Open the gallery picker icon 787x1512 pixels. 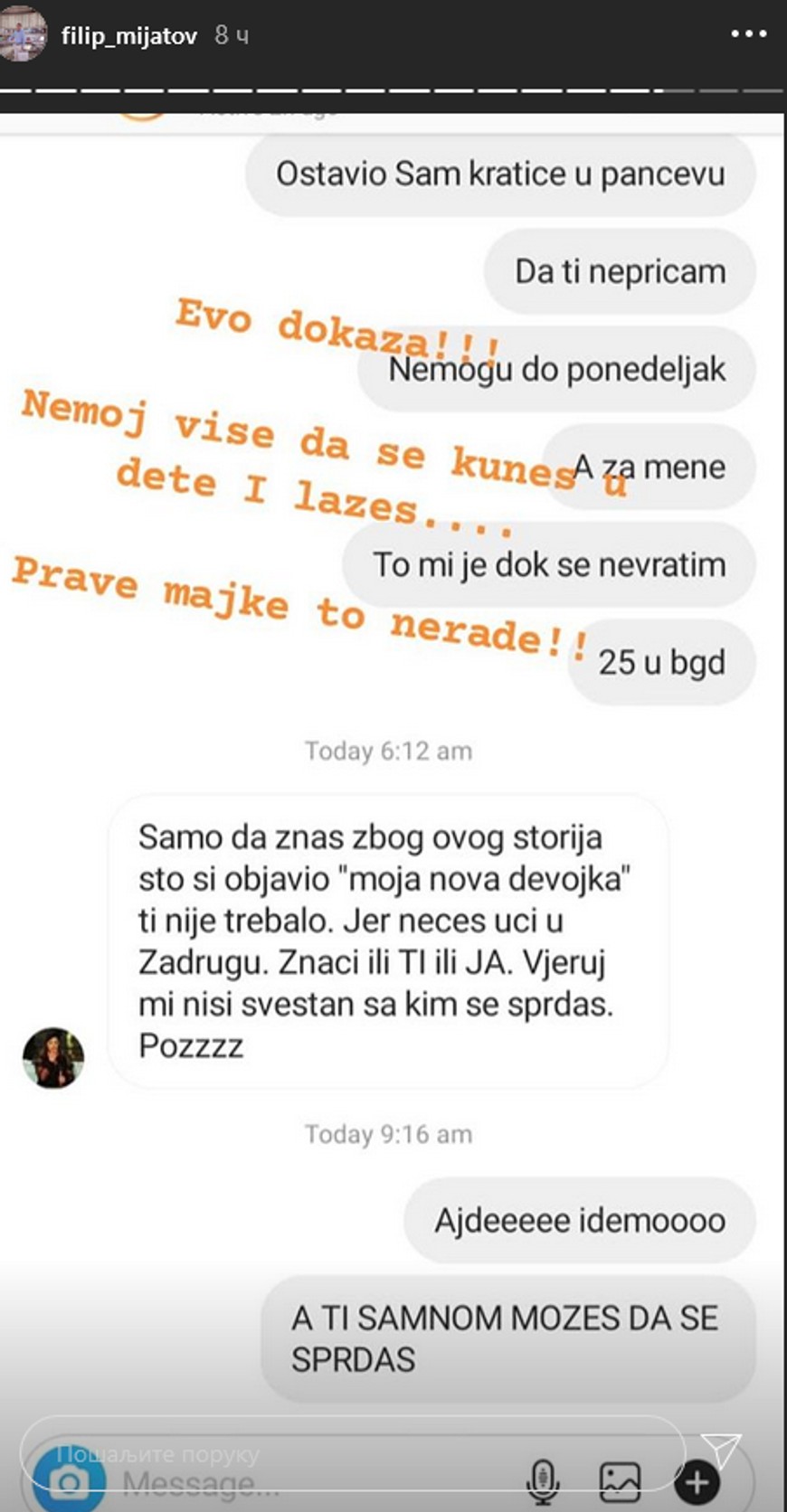(620, 1479)
